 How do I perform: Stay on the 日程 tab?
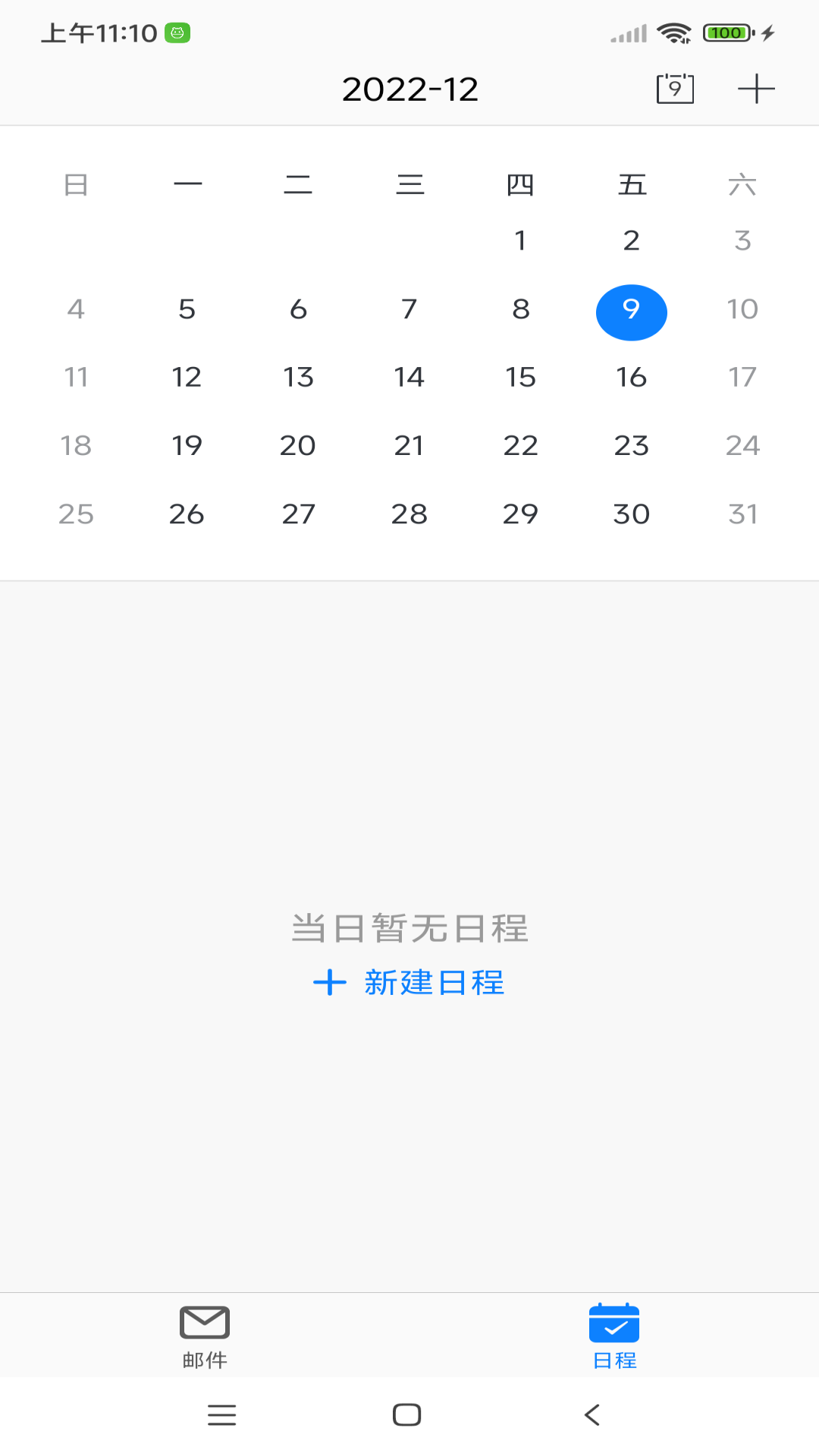(614, 1335)
